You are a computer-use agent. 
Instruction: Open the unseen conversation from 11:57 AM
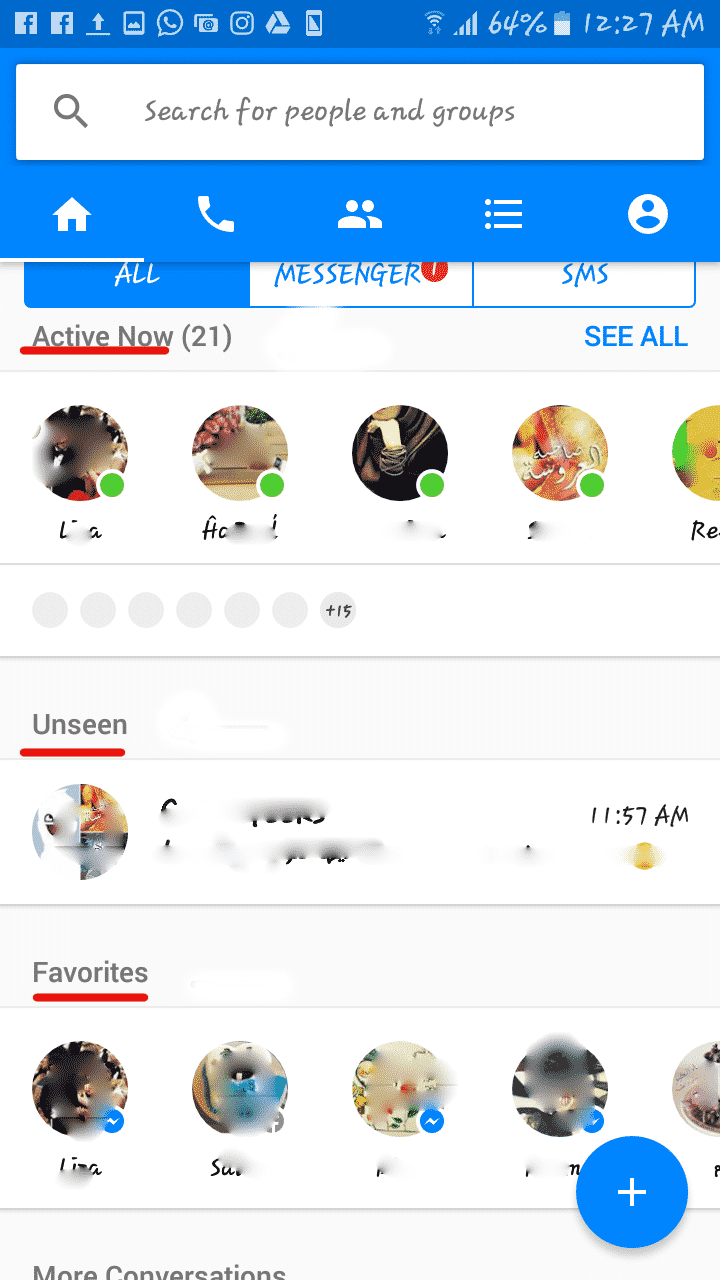click(x=360, y=832)
